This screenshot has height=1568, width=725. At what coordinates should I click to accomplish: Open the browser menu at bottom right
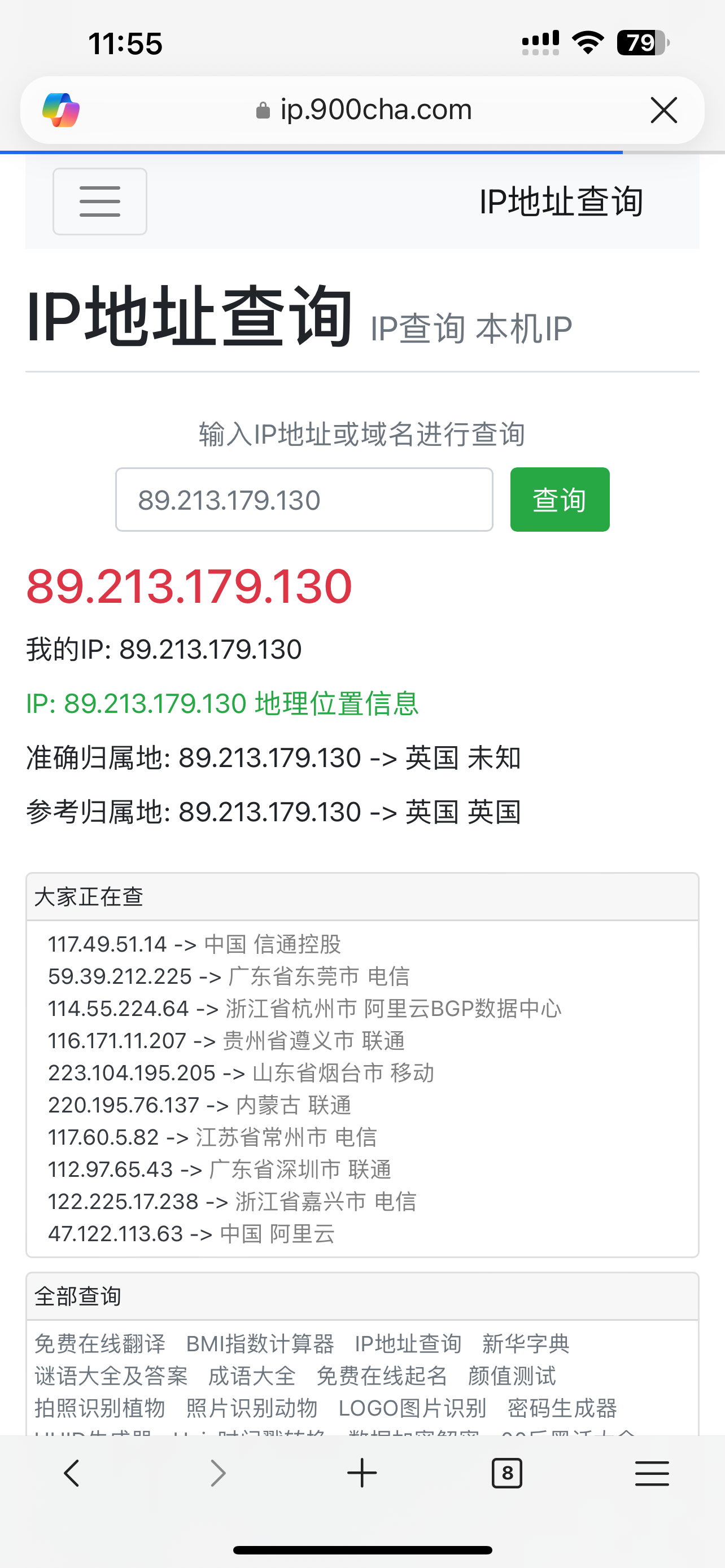pyautogui.click(x=652, y=1474)
